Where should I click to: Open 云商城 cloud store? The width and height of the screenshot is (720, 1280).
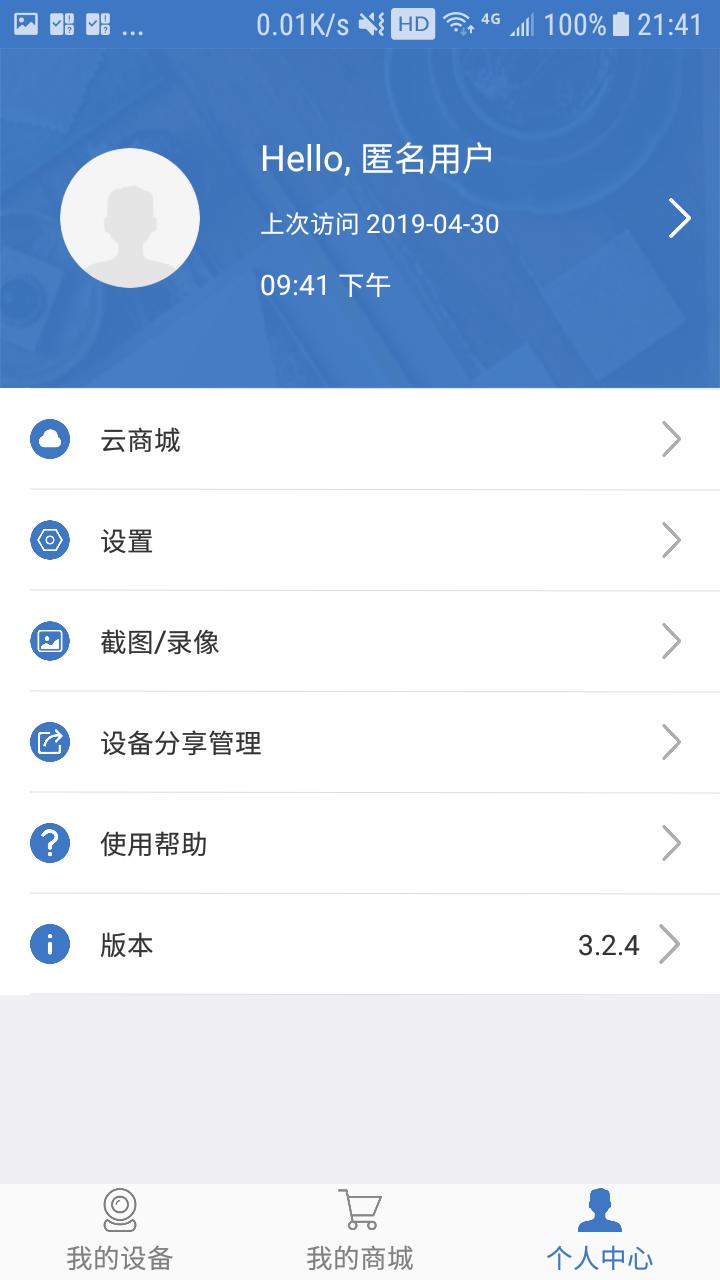pos(360,440)
